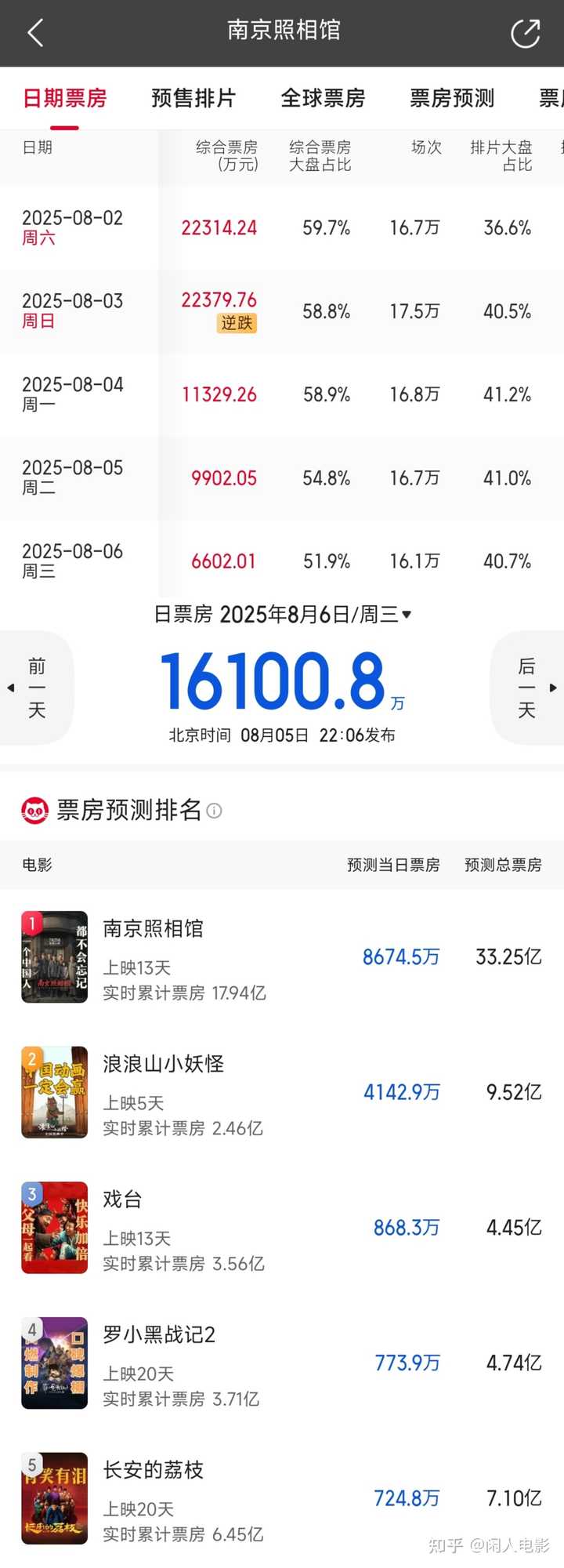The height and width of the screenshot is (1568, 564).
Task: Go to the previous day 前一天
Action: [x=35, y=688]
